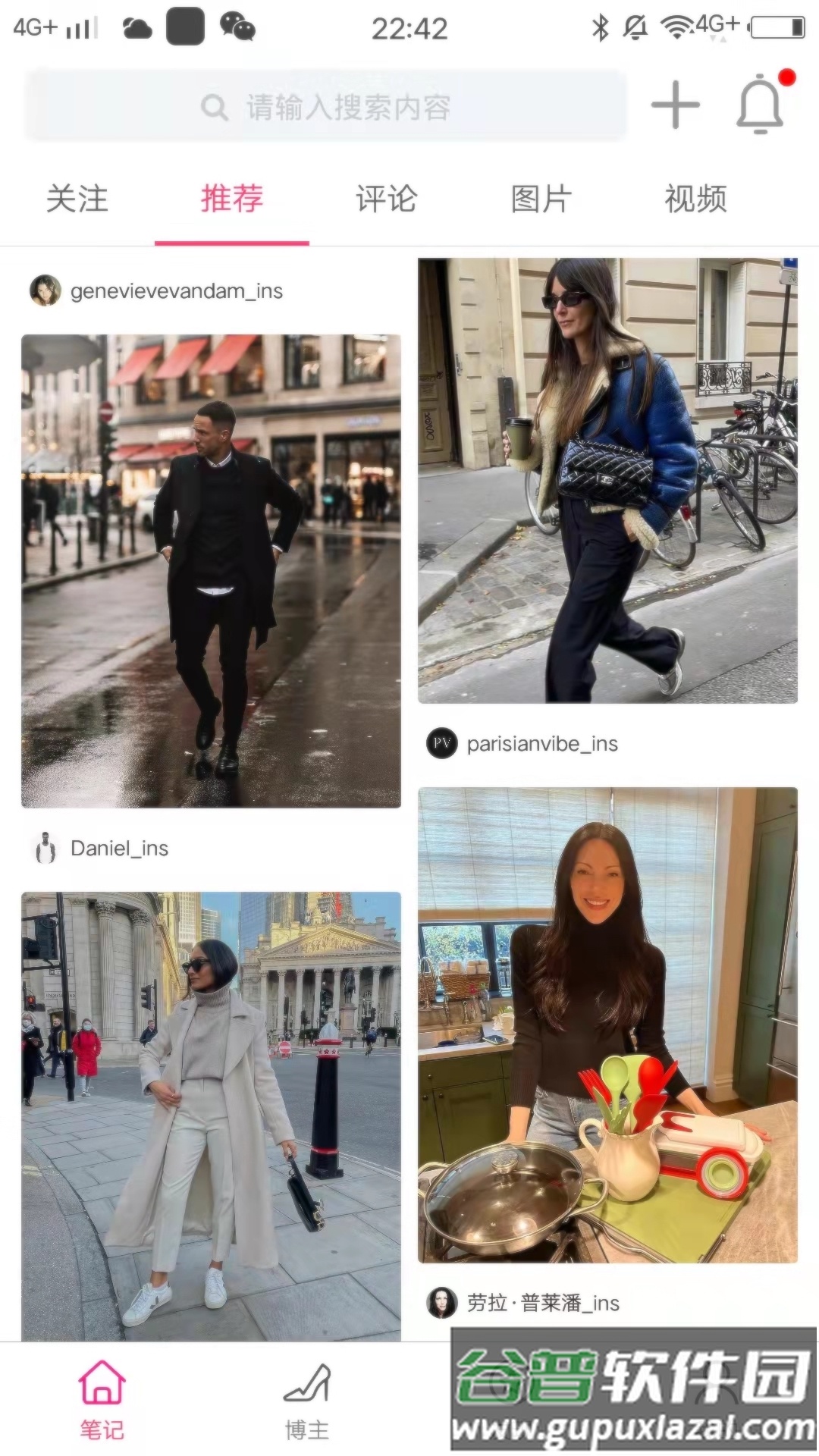Switch to the 关注 tab
This screenshot has height=1456, width=819.
pos(77,199)
